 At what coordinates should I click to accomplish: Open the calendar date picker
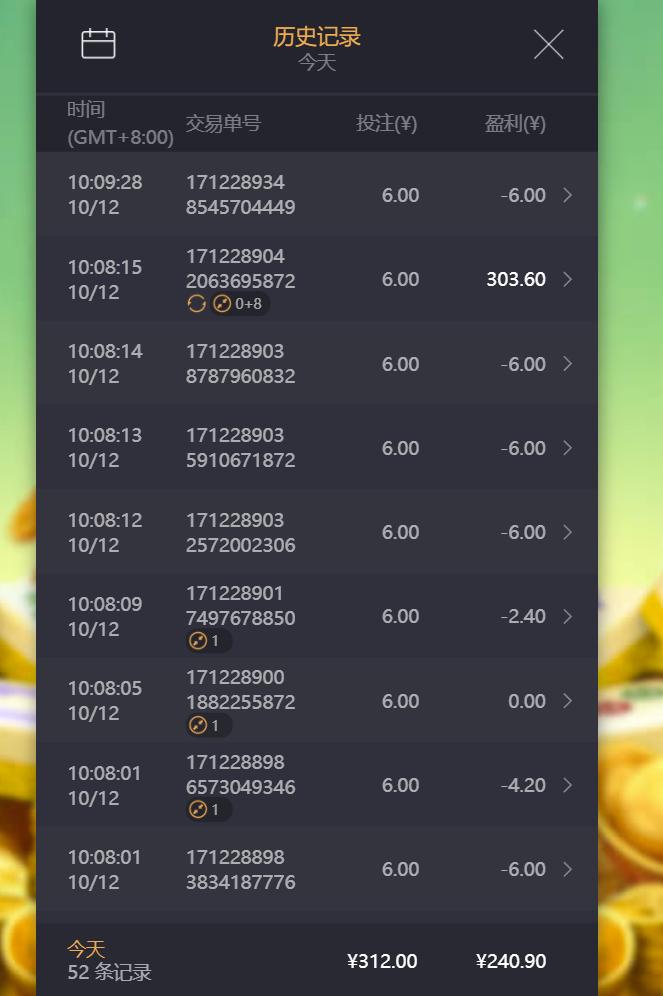click(98, 44)
